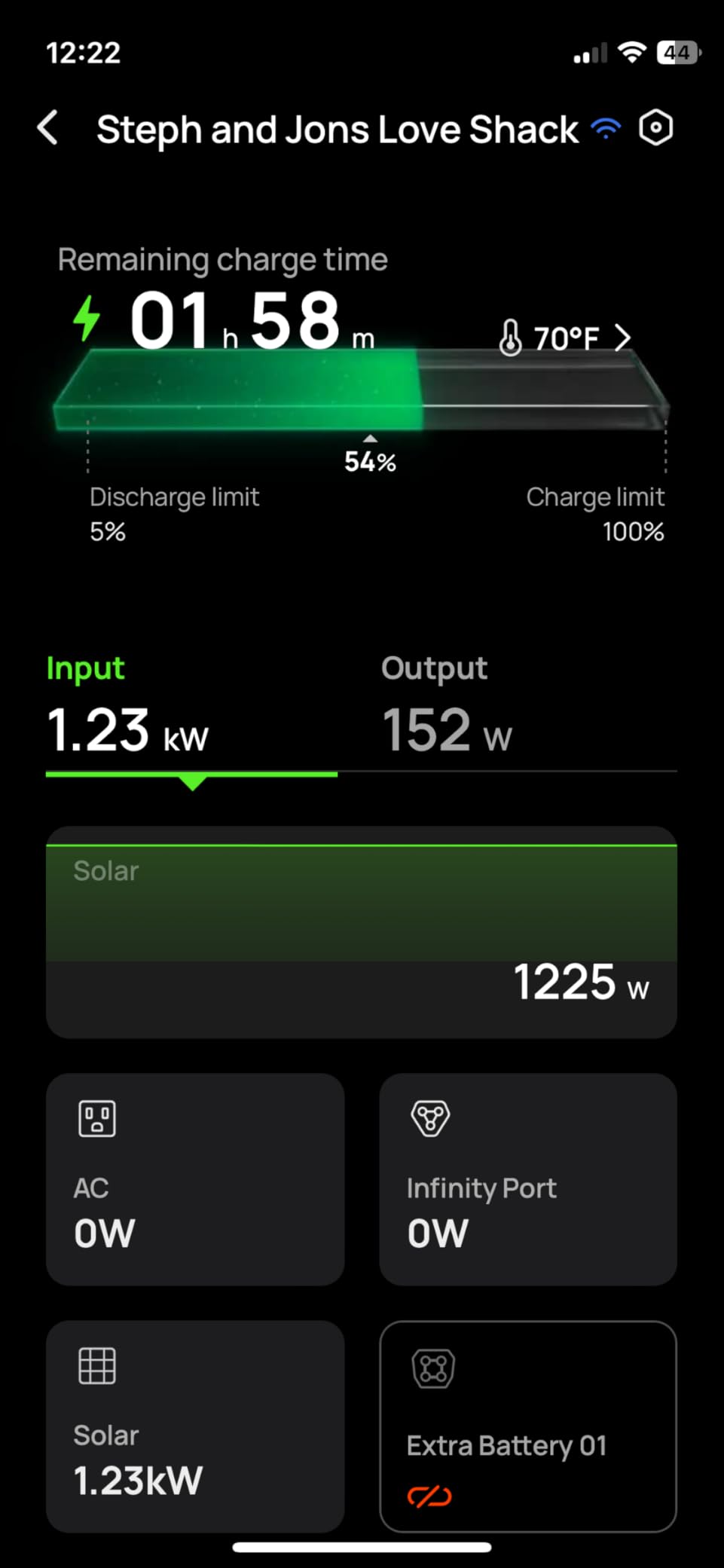Image resolution: width=724 pixels, height=1568 pixels.
Task: Open the AC input card
Action: click(x=195, y=1179)
